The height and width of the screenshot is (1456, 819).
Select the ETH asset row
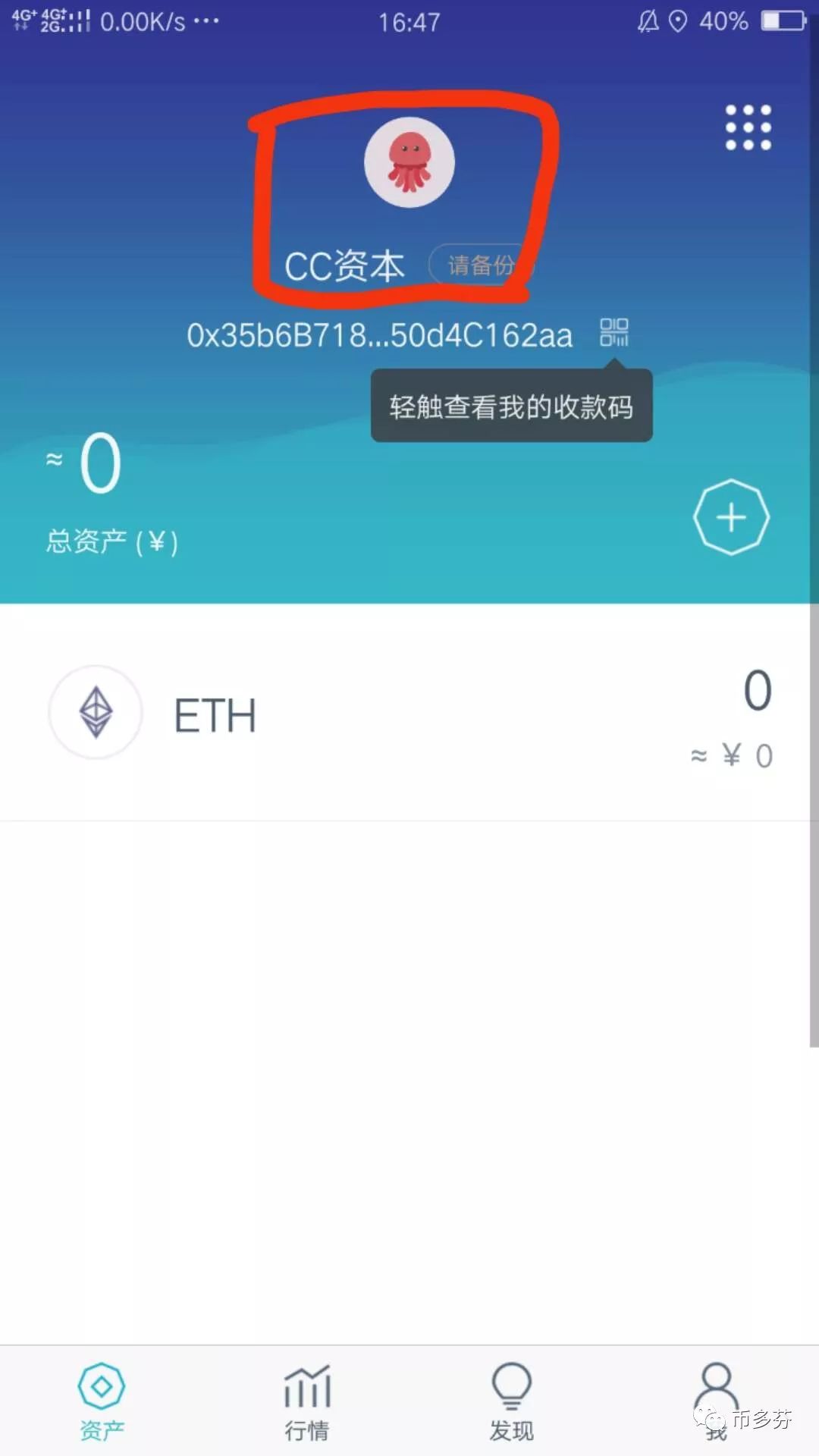[409, 713]
